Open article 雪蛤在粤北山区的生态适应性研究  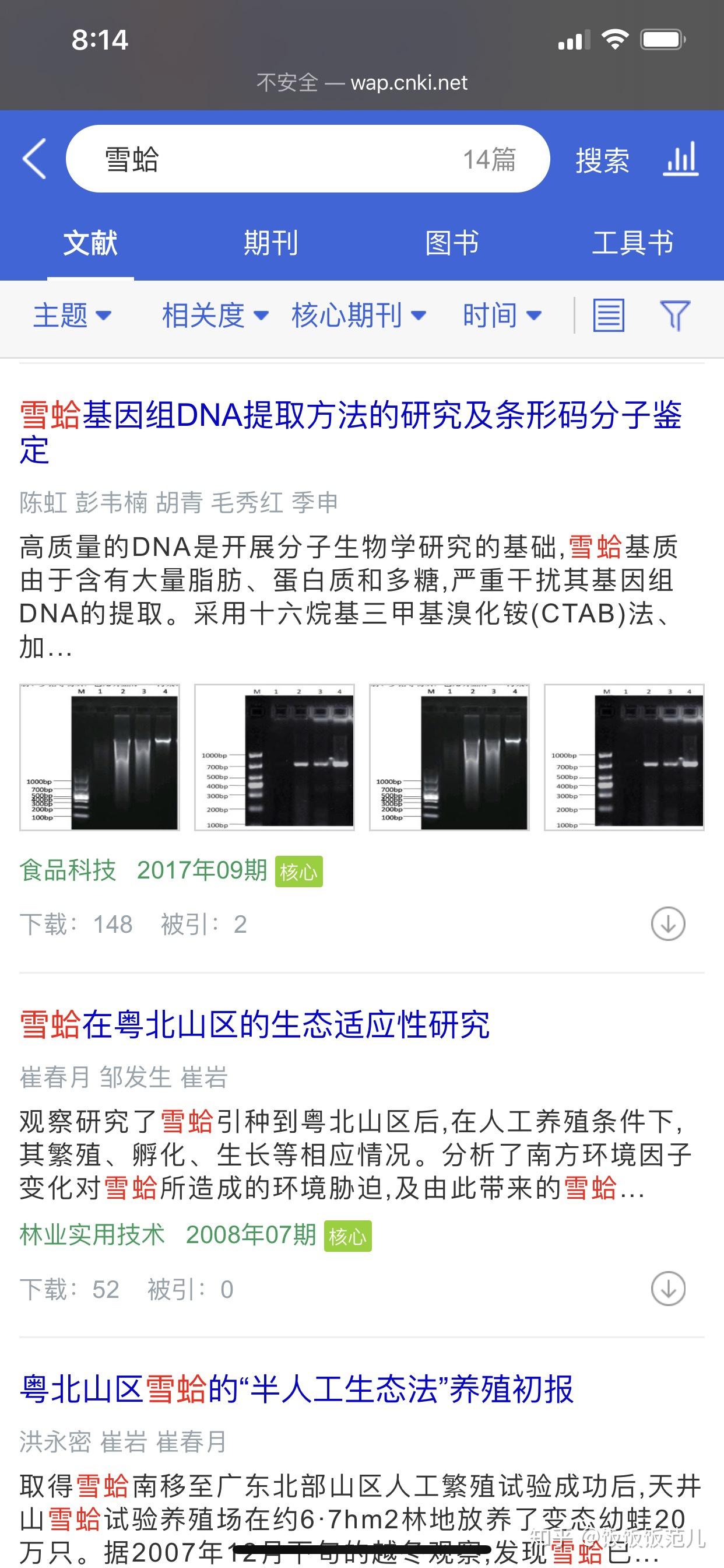[254, 1024]
